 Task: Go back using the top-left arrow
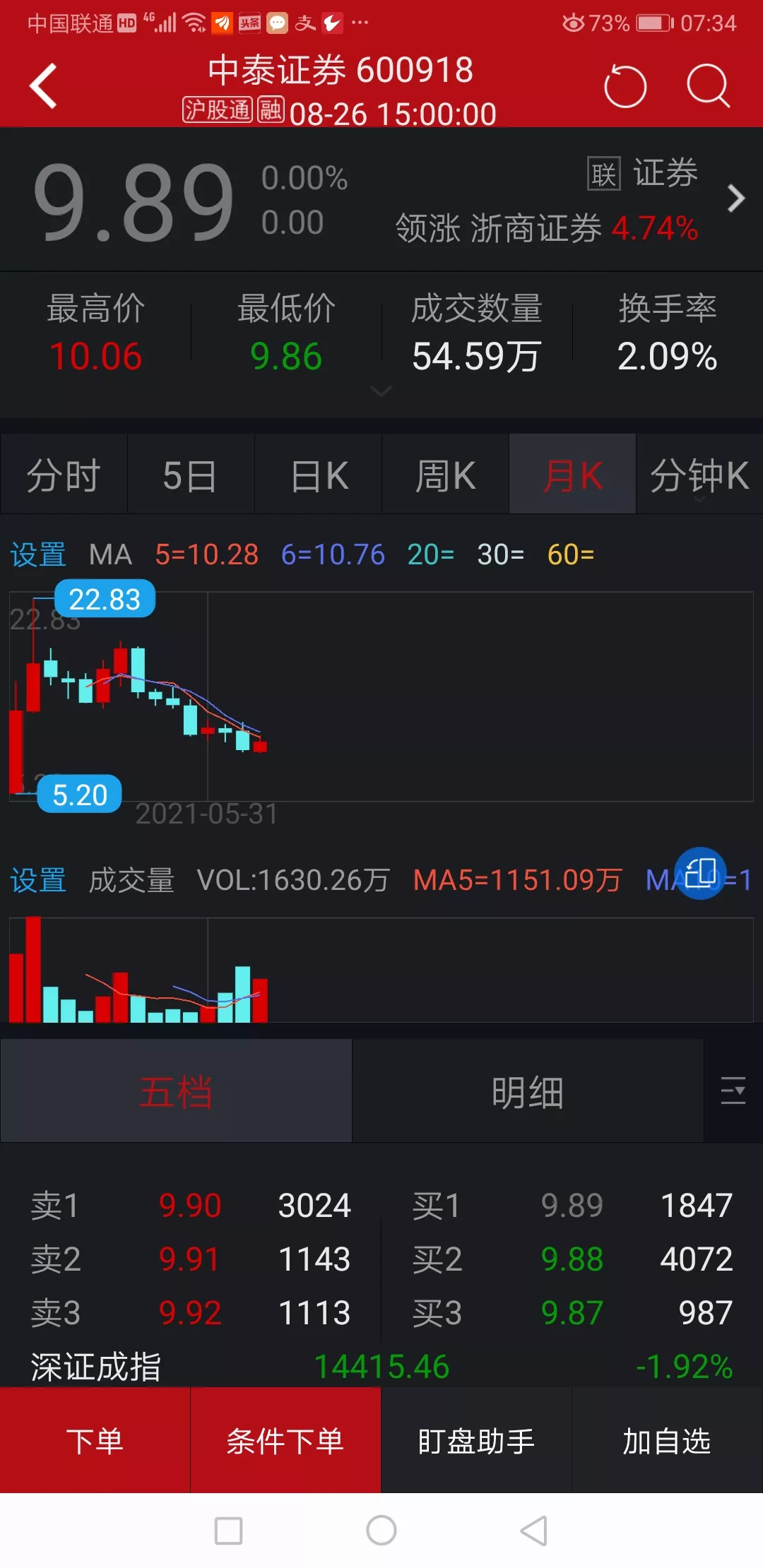44,86
